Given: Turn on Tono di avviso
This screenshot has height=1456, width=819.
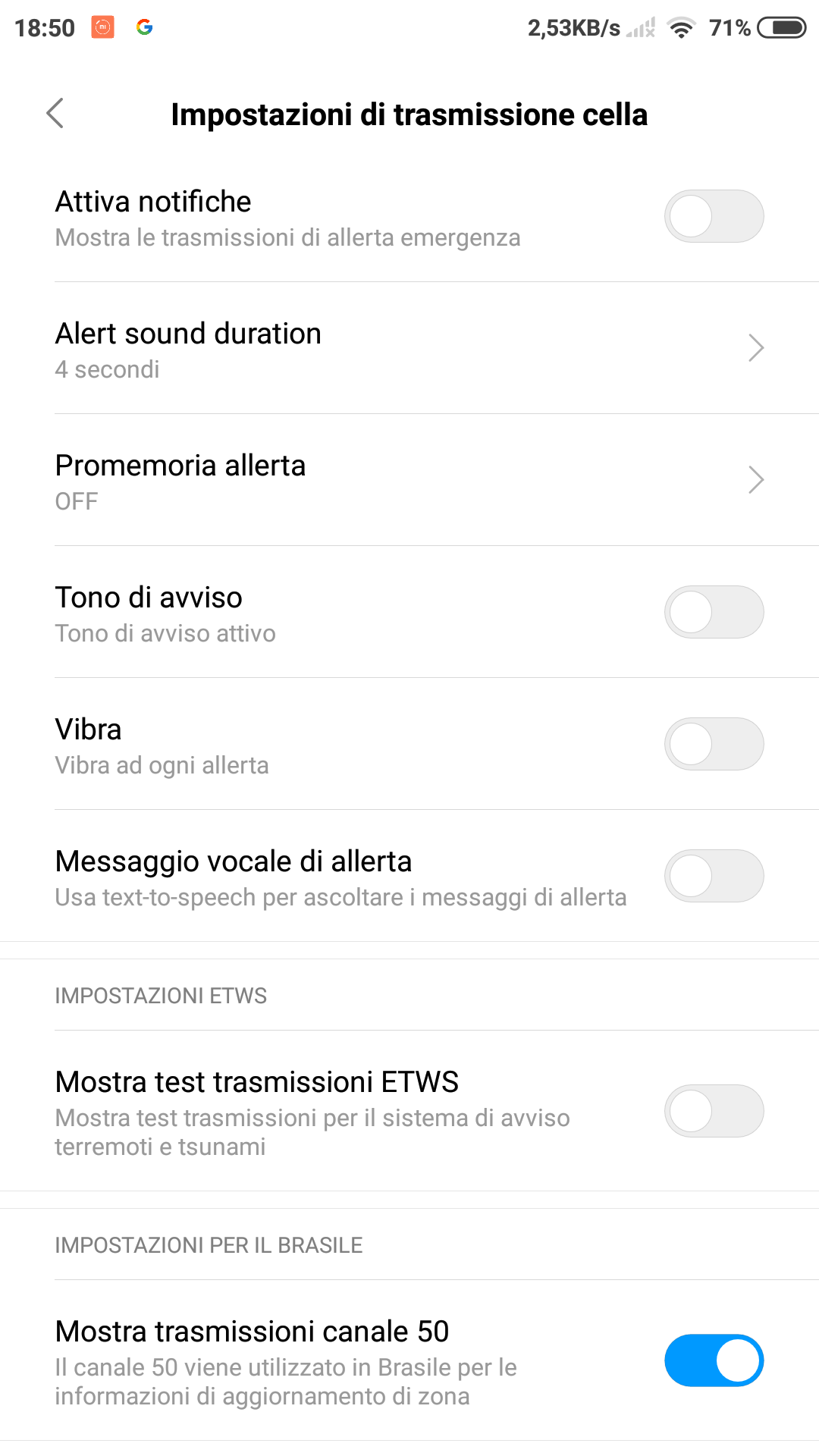Looking at the screenshot, I should click(714, 612).
